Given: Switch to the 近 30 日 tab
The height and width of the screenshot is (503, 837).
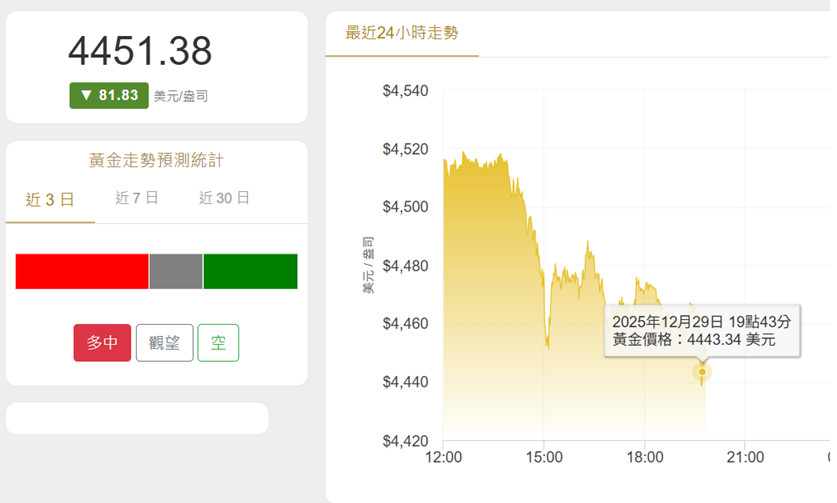Looking at the screenshot, I should click(x=224, y=198).
